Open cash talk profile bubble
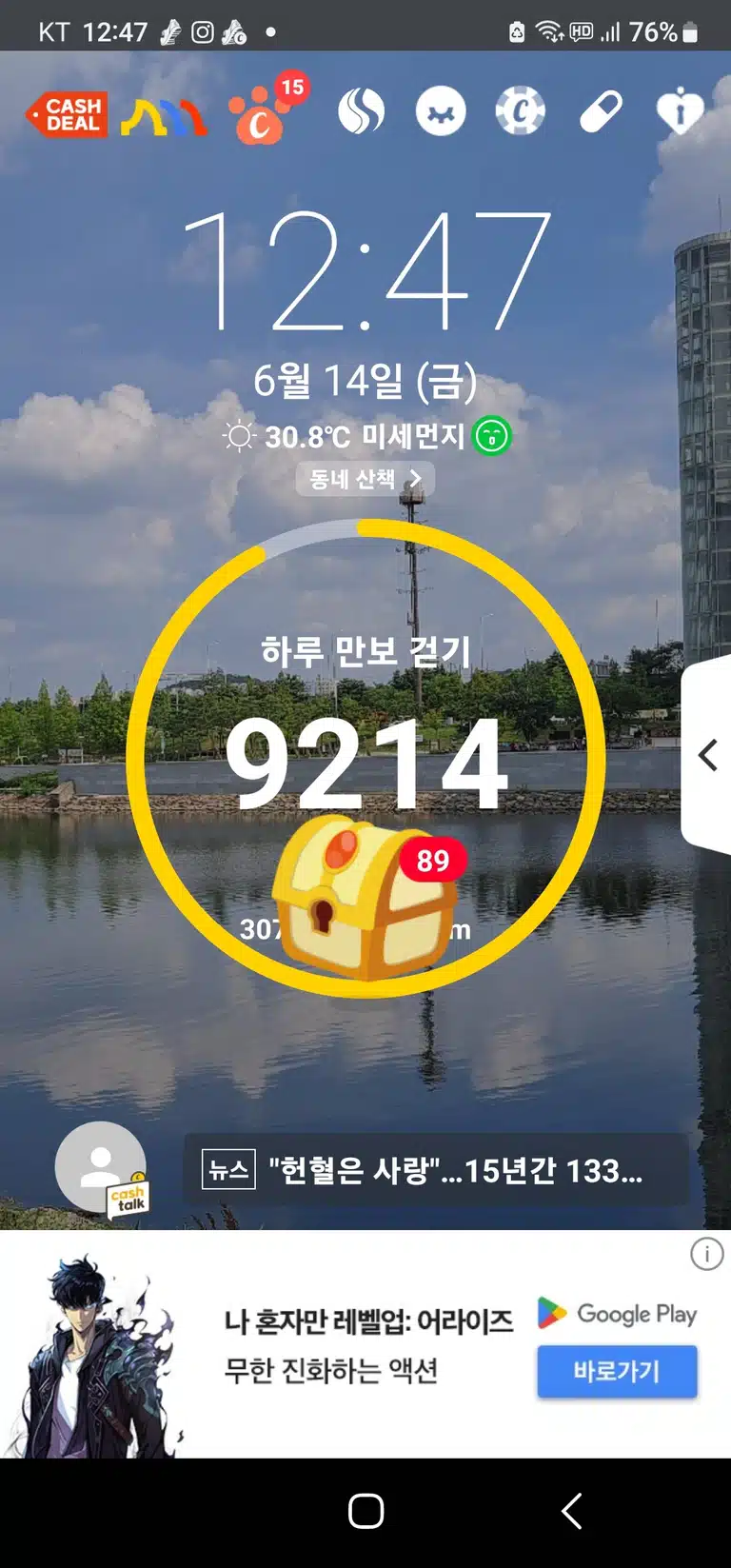Image resolution: width=731 pixels, height=1568 pixels. point(103,1170)
